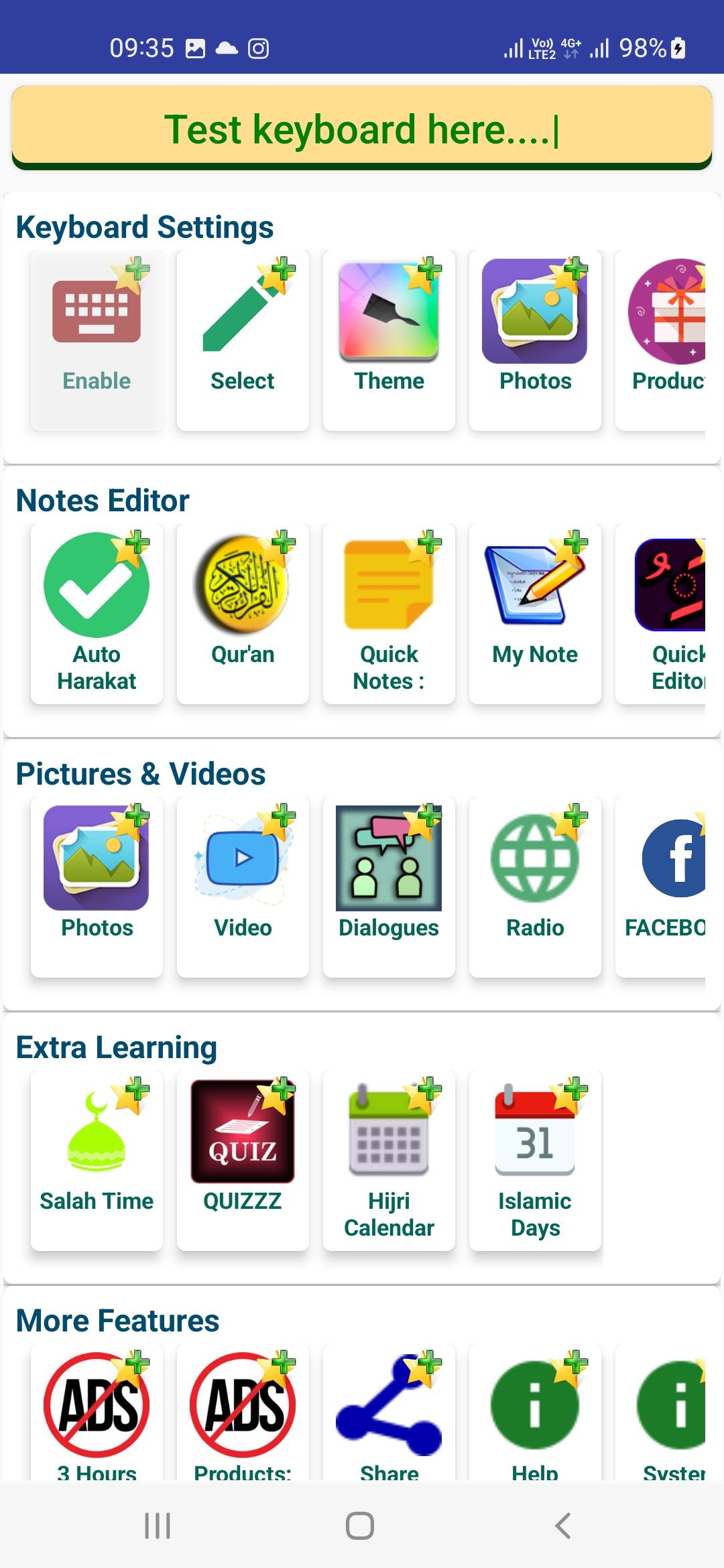Open Auto Harakat
This screenshot has height=1568, width=724.
pos(97,614)
